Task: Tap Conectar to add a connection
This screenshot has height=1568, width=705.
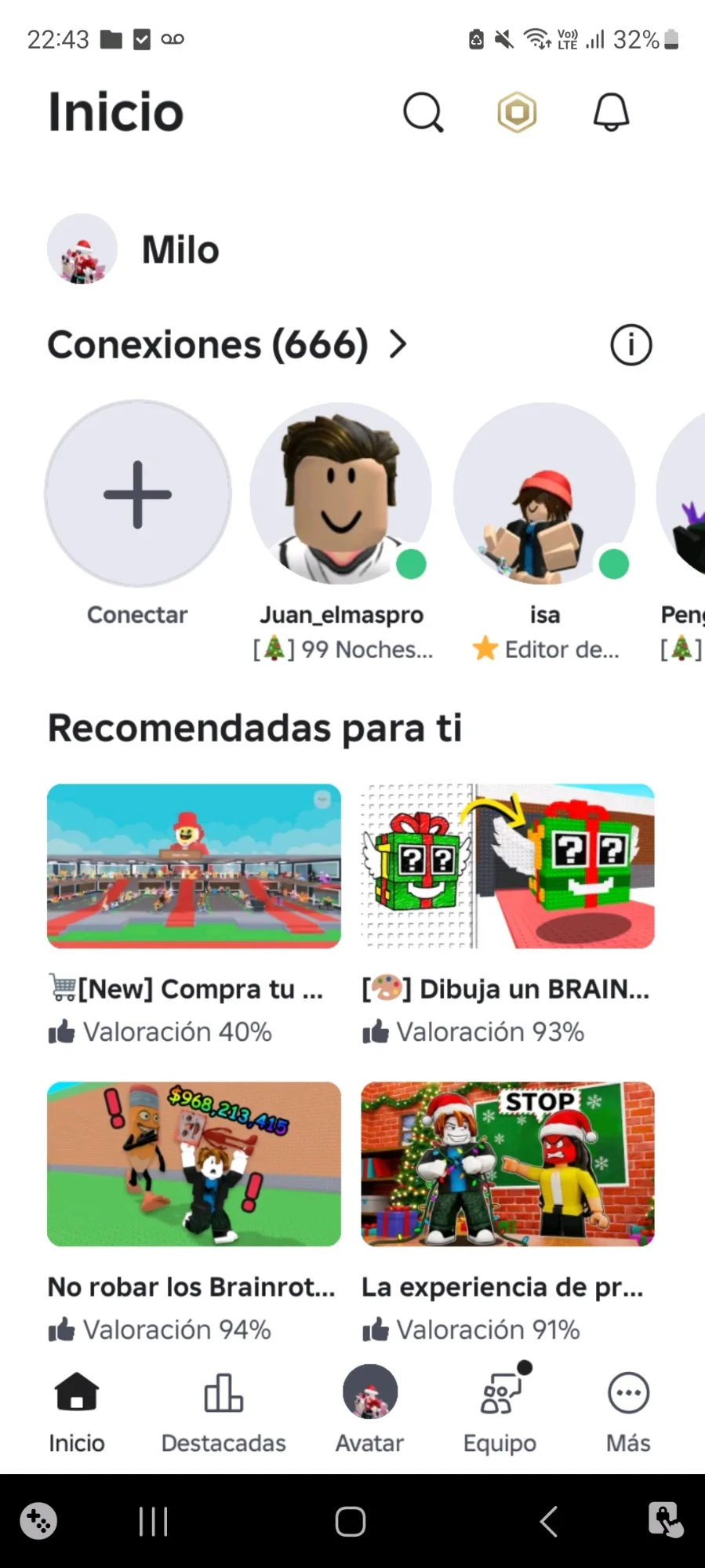Action: tap(138, 494)
